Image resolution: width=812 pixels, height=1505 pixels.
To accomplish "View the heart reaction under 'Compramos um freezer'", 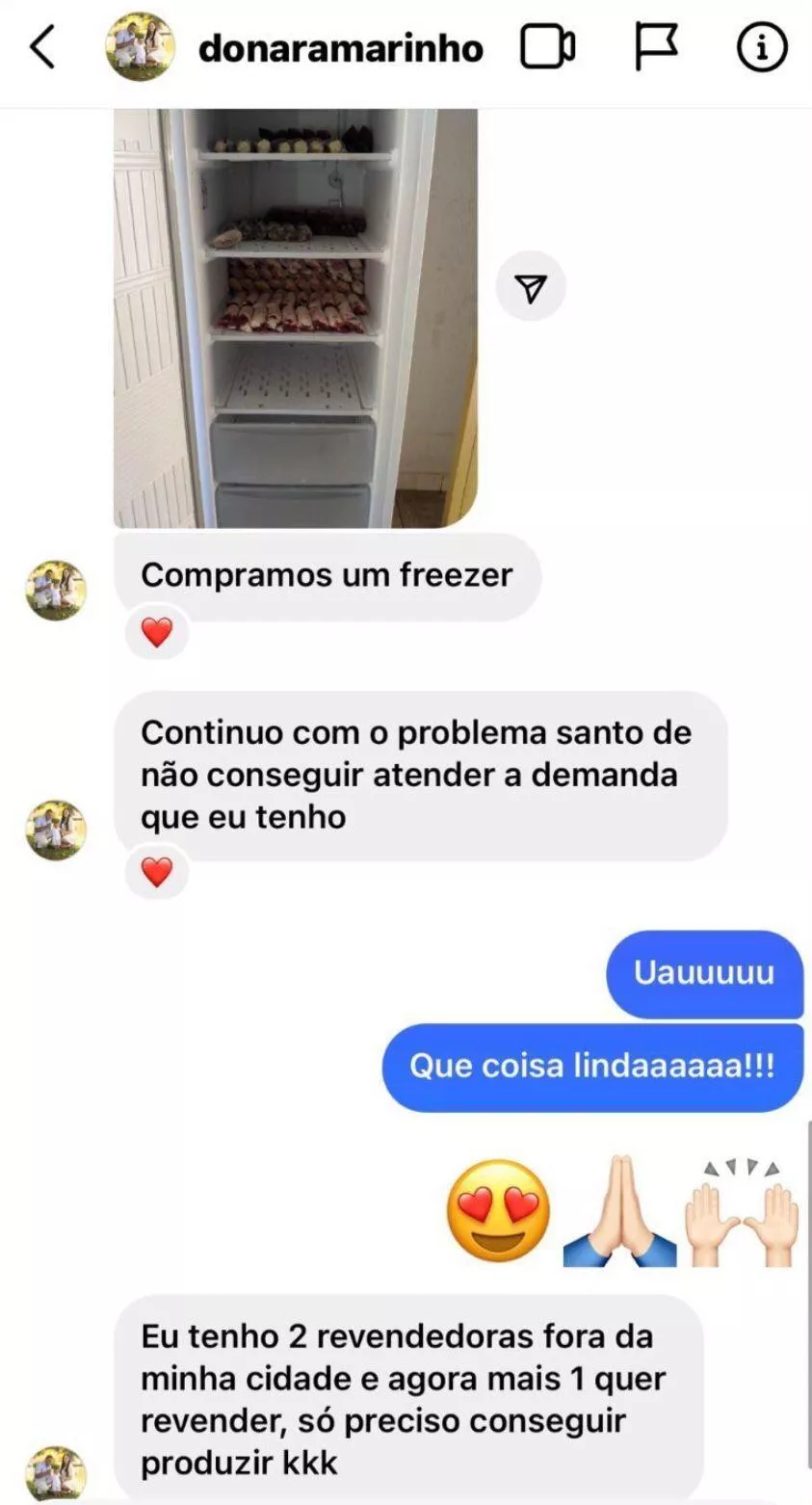I will coord(157,632).
